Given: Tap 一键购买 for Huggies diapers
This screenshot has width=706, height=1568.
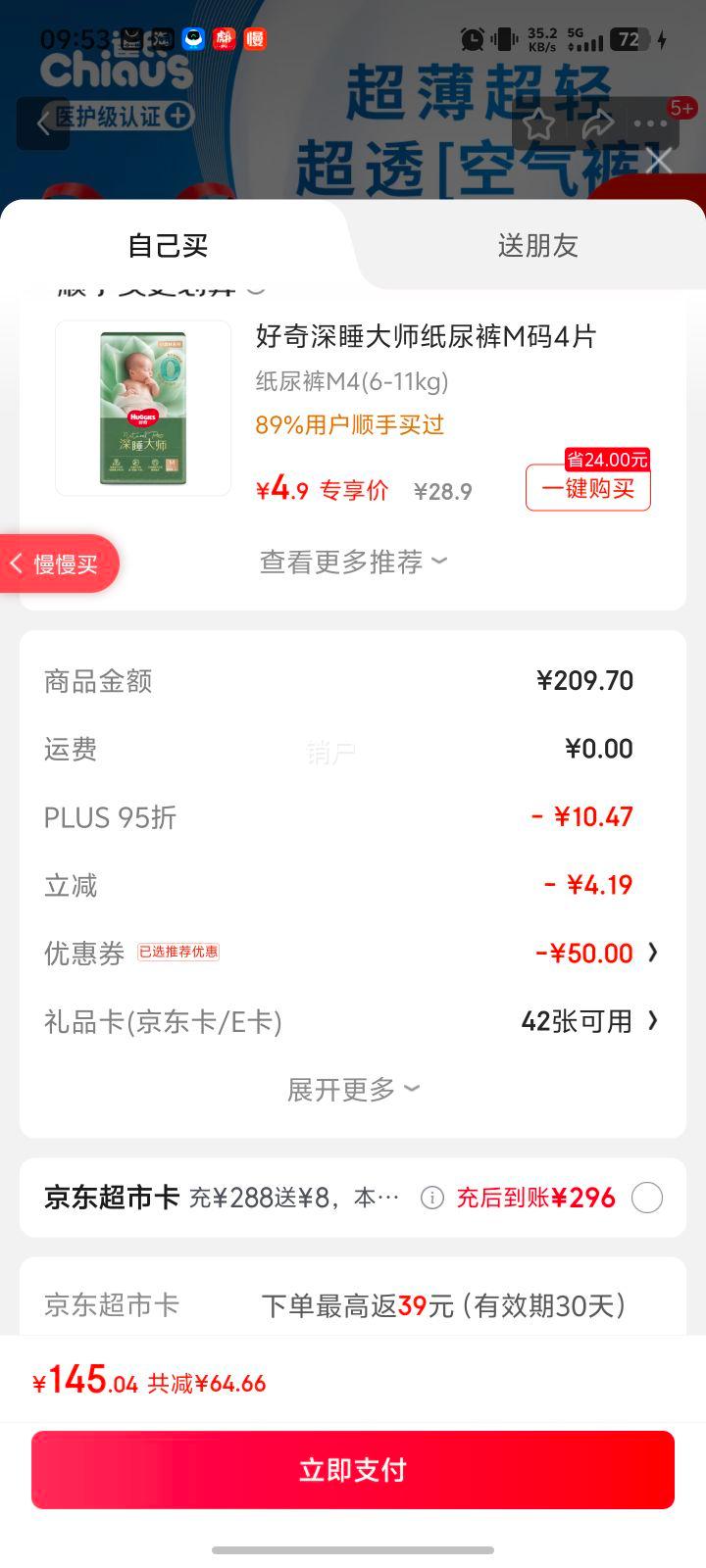Looking at the screenshot, I should [588, 488].
